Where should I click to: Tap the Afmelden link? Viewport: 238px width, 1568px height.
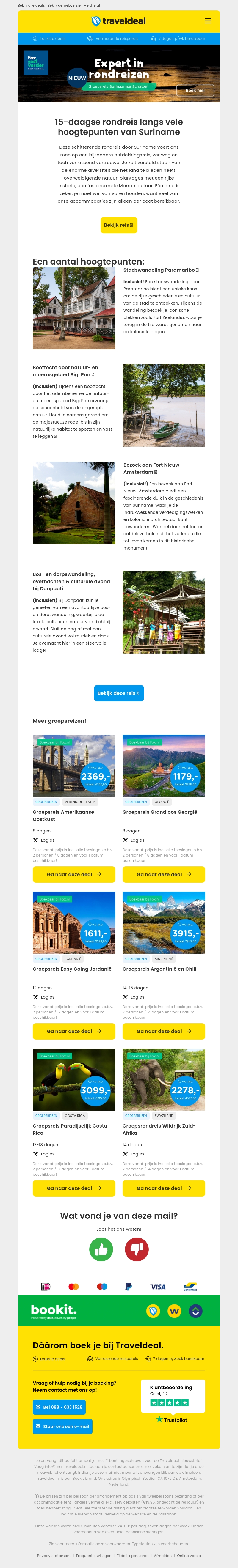(162, 1555)
